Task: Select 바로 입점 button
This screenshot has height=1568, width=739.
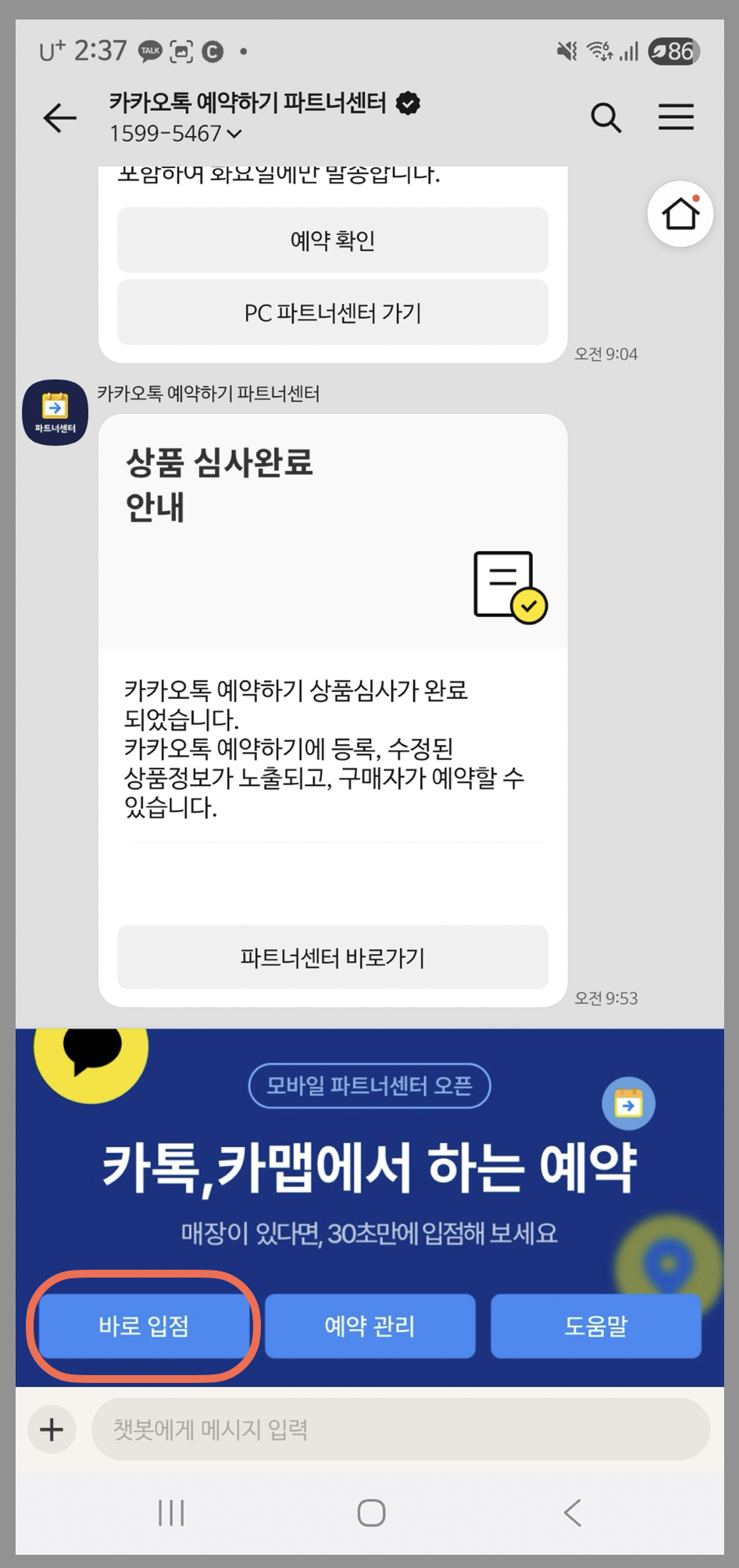Action: 144,1326
